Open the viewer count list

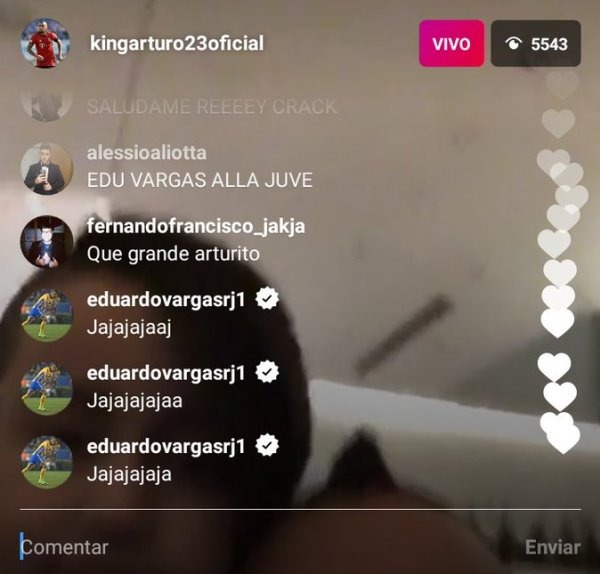pyautogui.click(x=536, y=44)
